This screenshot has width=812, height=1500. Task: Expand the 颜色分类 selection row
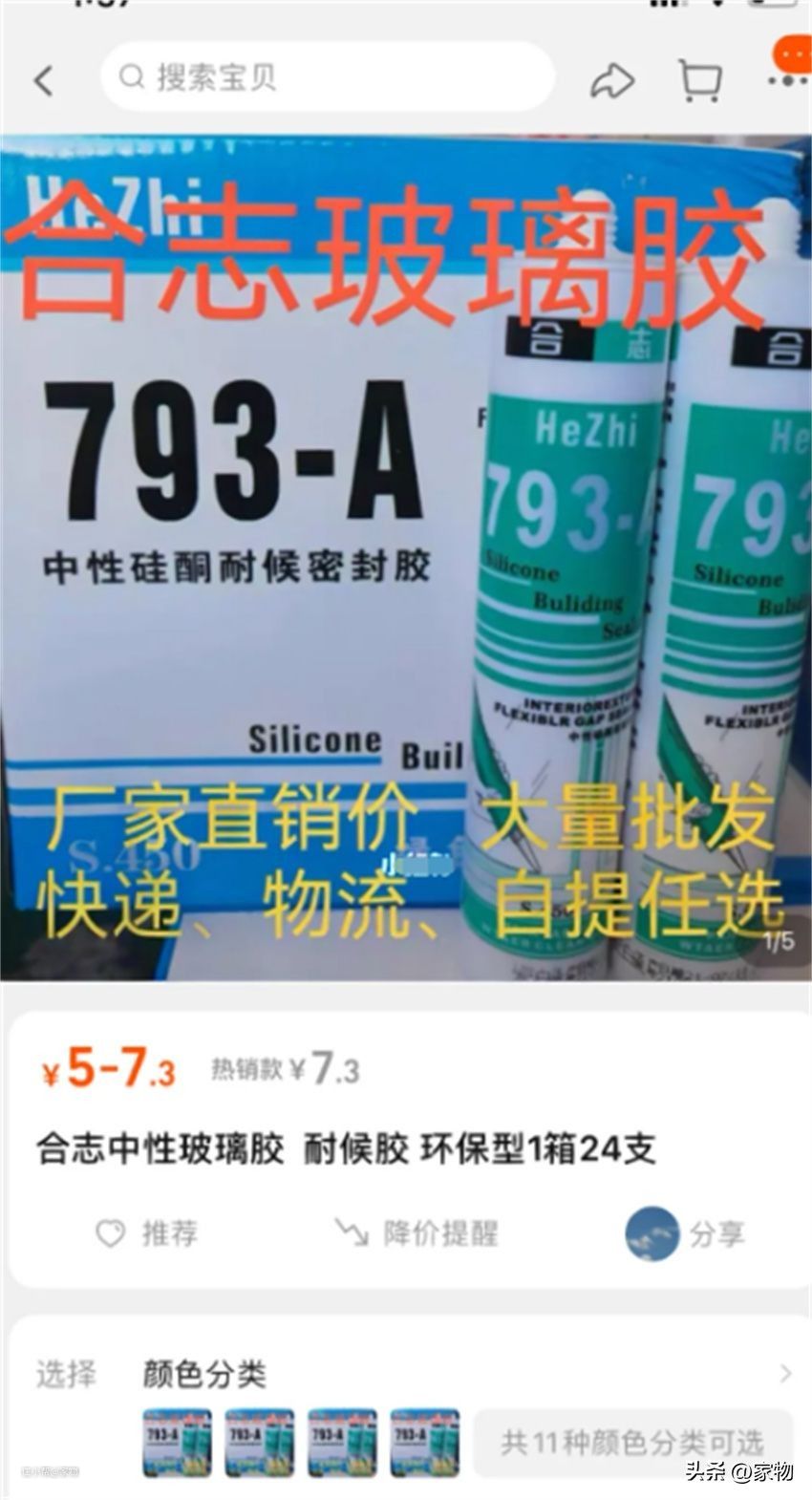(x=785, y=1374)
